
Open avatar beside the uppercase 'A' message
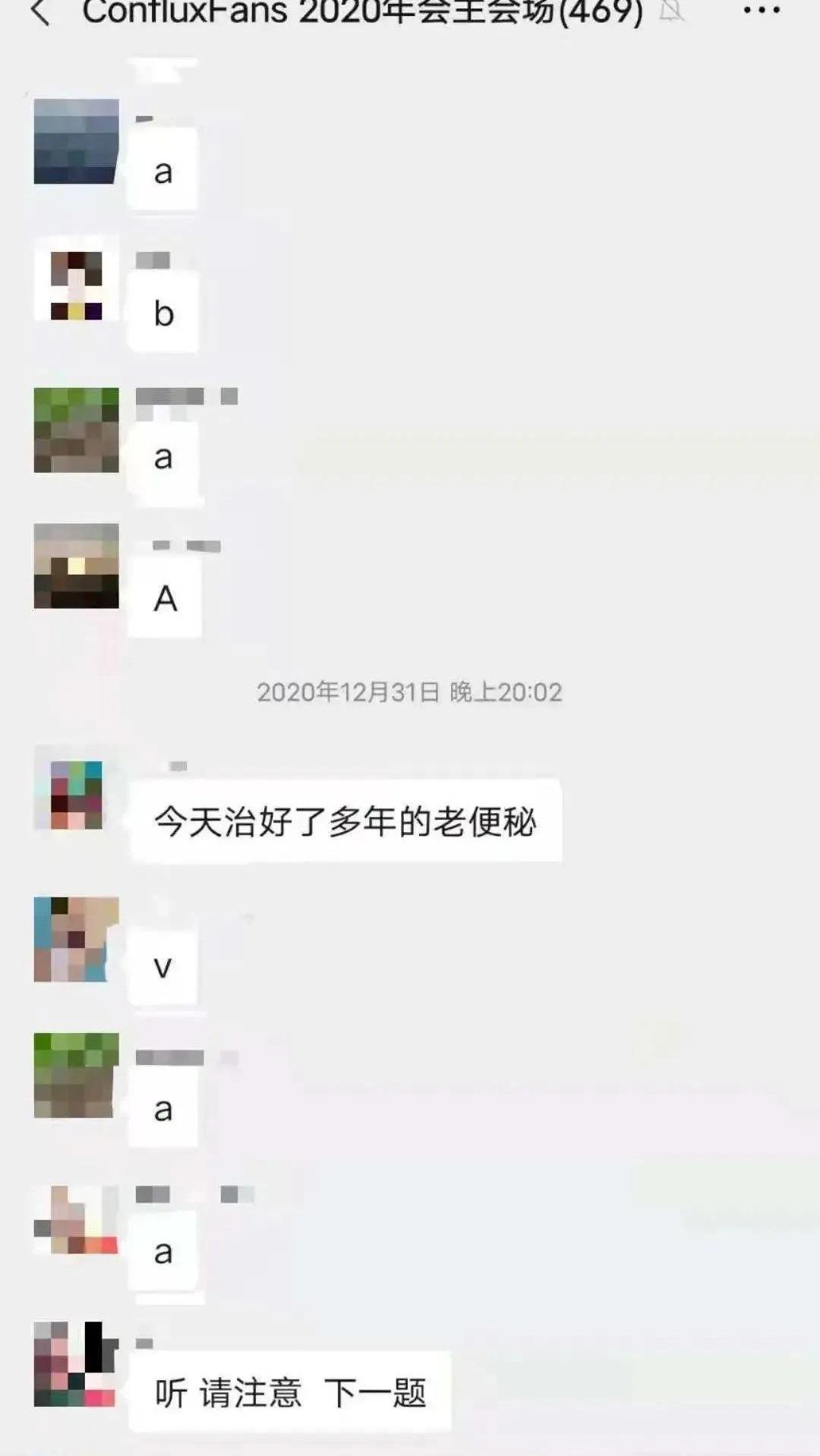pyautogui.click(x=76, y=566)
